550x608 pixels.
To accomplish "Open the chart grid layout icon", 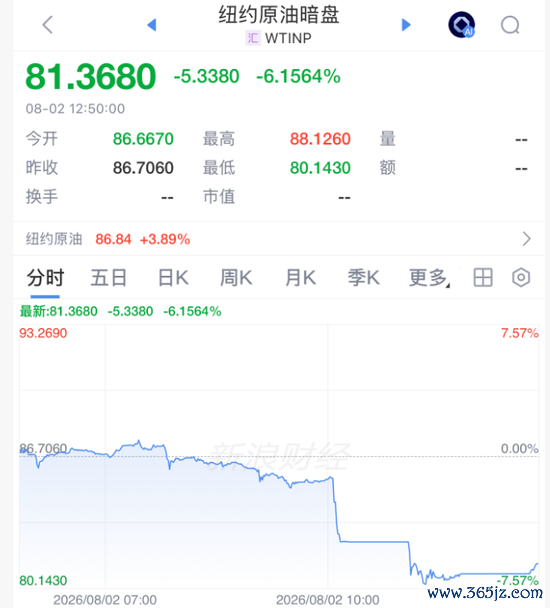I will point(483,278).
